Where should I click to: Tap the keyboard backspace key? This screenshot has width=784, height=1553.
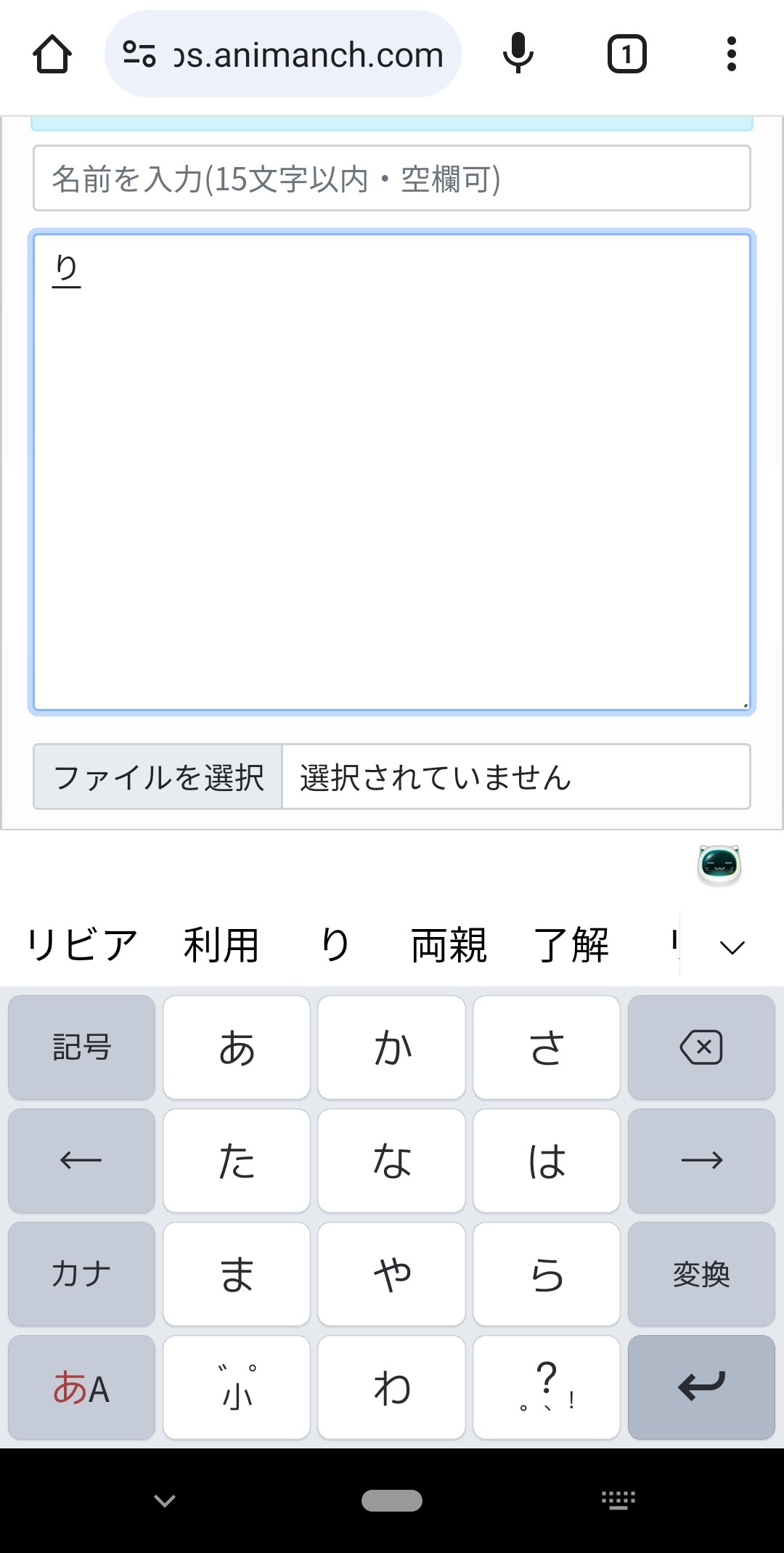pos(701,1047)
